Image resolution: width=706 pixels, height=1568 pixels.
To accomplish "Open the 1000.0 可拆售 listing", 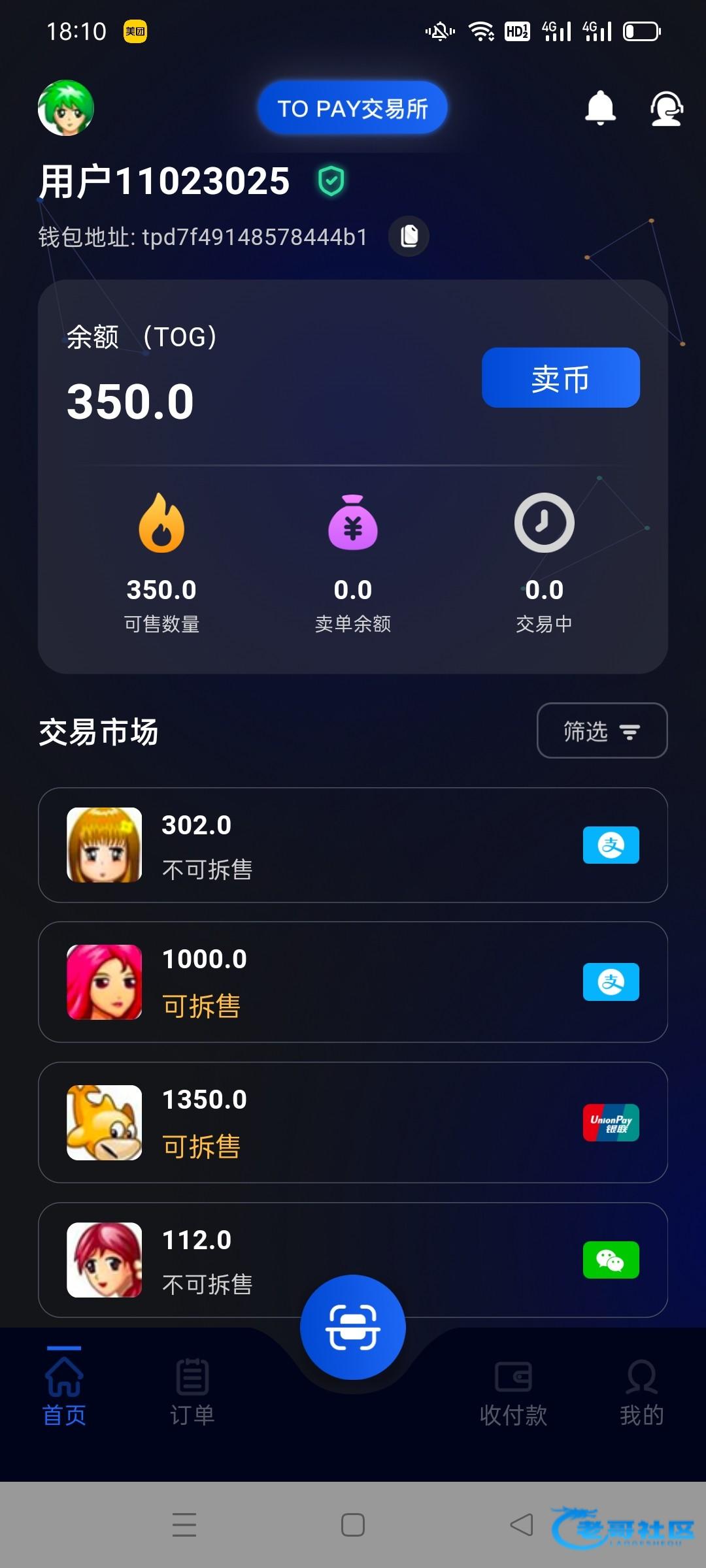I will pos(353,981).
